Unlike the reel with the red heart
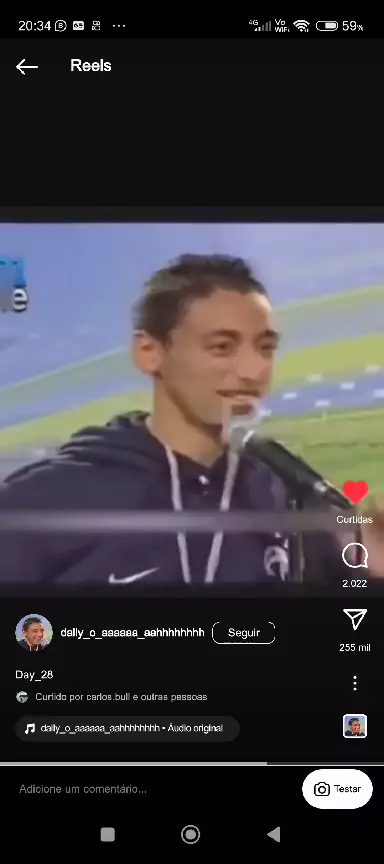The height and width of the screenshot is (864, 384). point(355,492)
